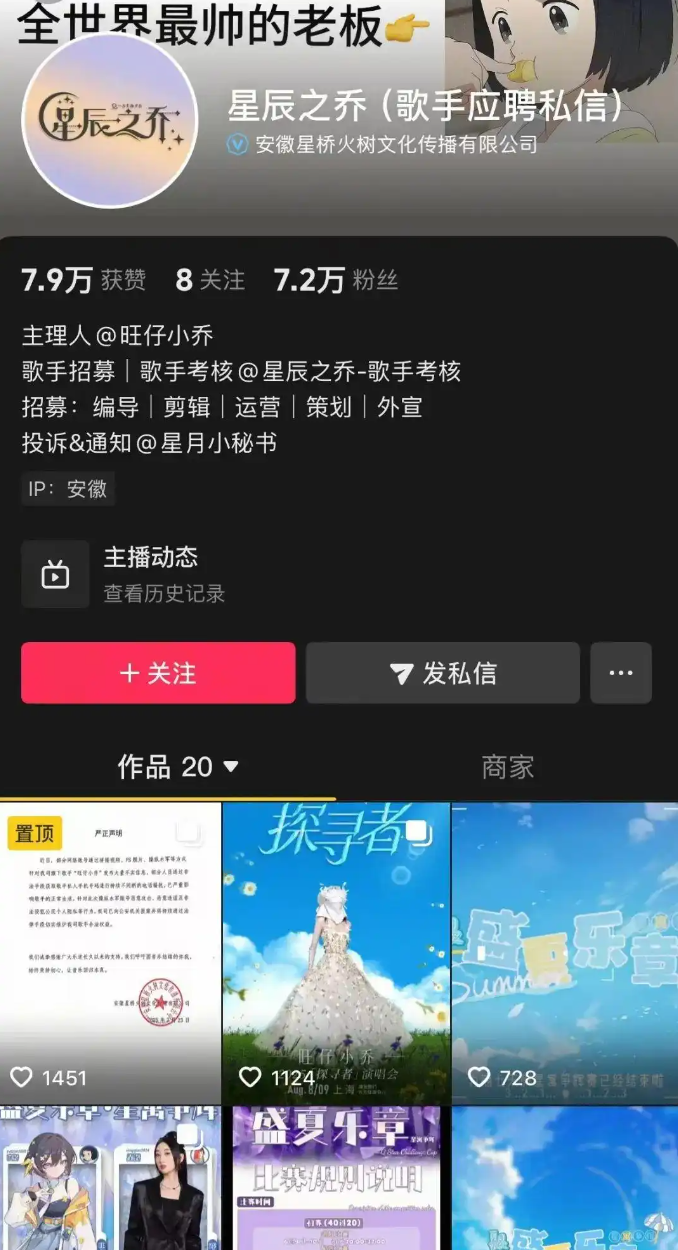Open the 8 关注 following list
678x1250 pixels.
(210, 280)
